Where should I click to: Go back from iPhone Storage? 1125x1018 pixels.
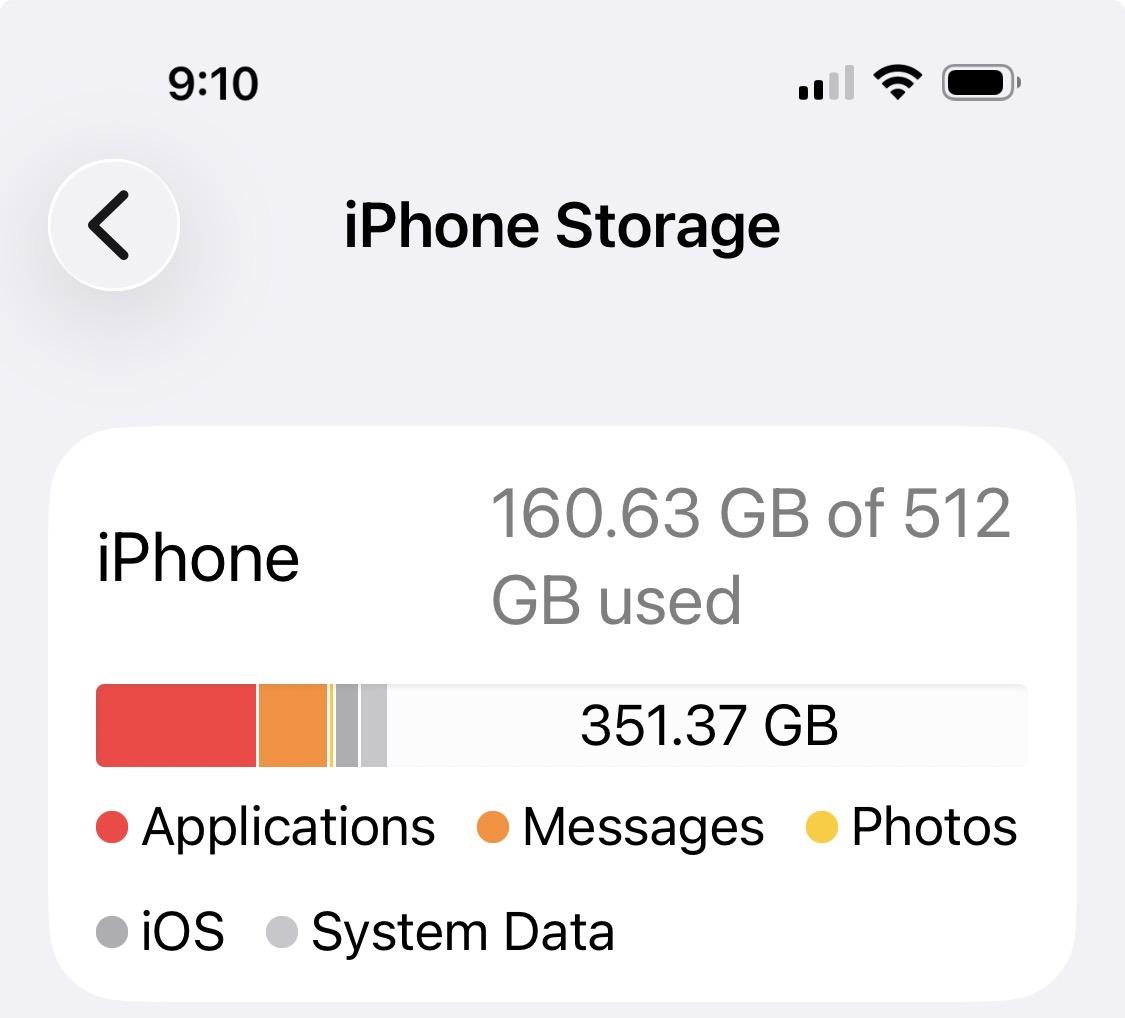113,226
